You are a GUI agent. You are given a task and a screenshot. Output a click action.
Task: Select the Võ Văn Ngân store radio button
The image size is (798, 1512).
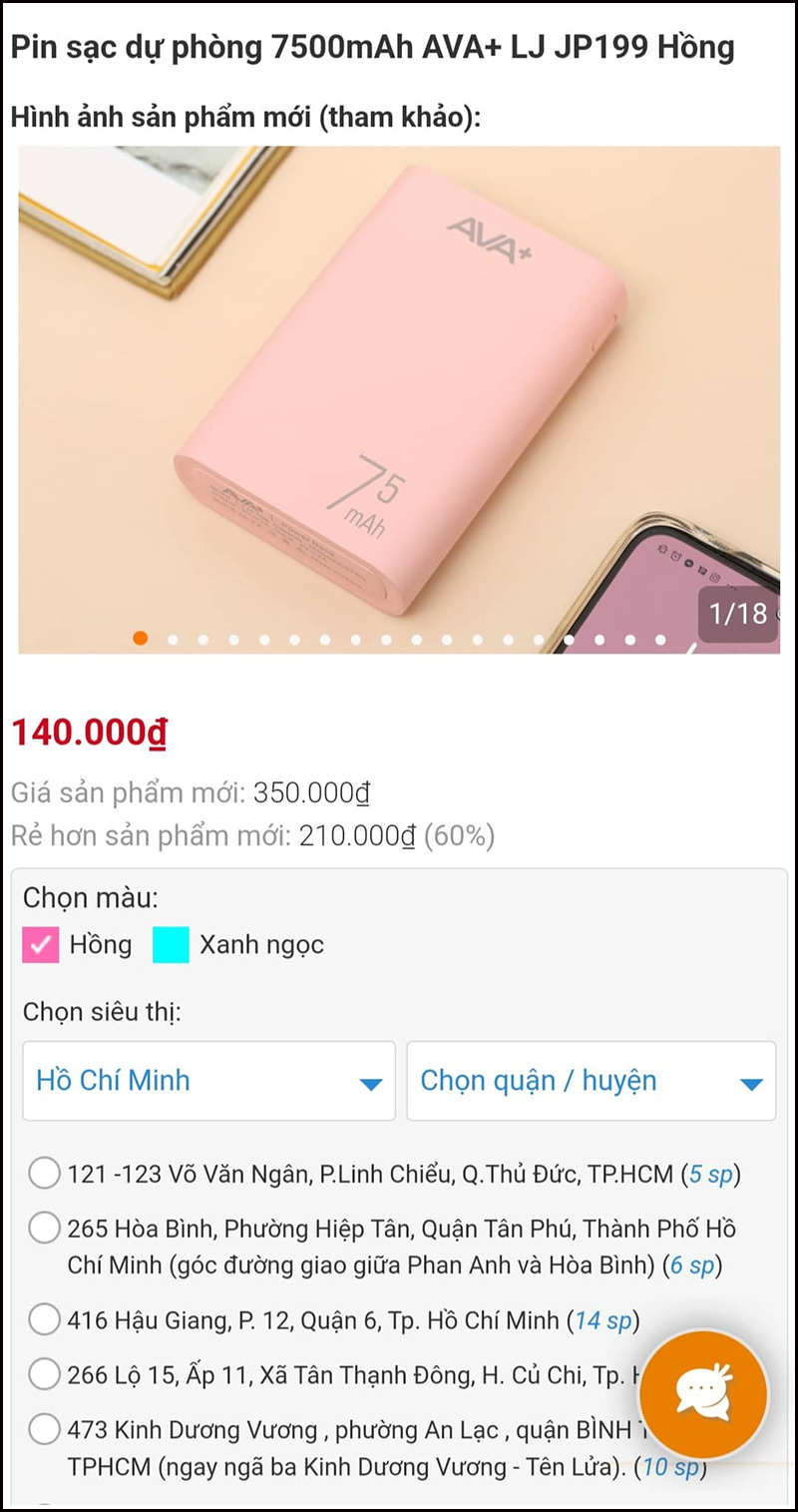coord(44,1174)
